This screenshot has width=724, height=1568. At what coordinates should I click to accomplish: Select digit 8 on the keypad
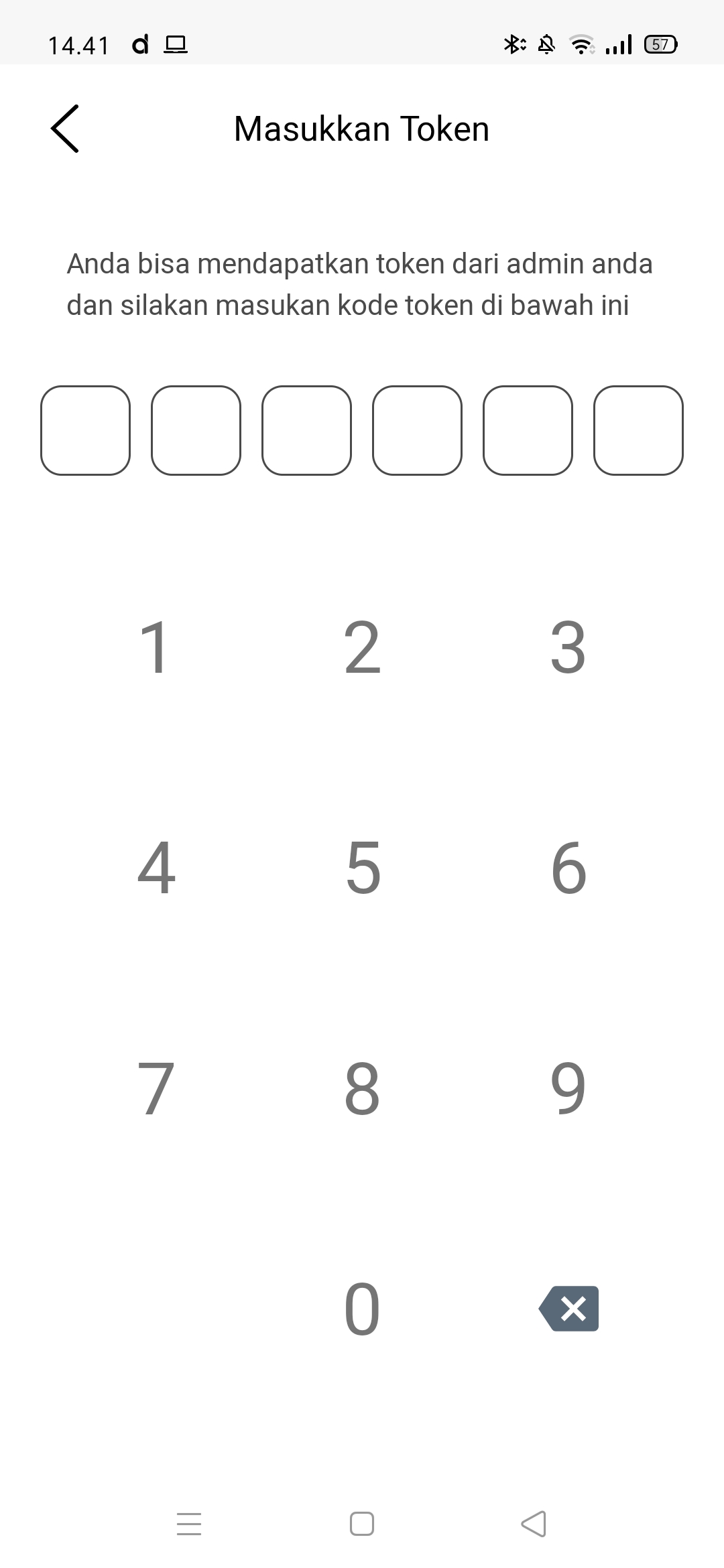(x=362, y=1088)
